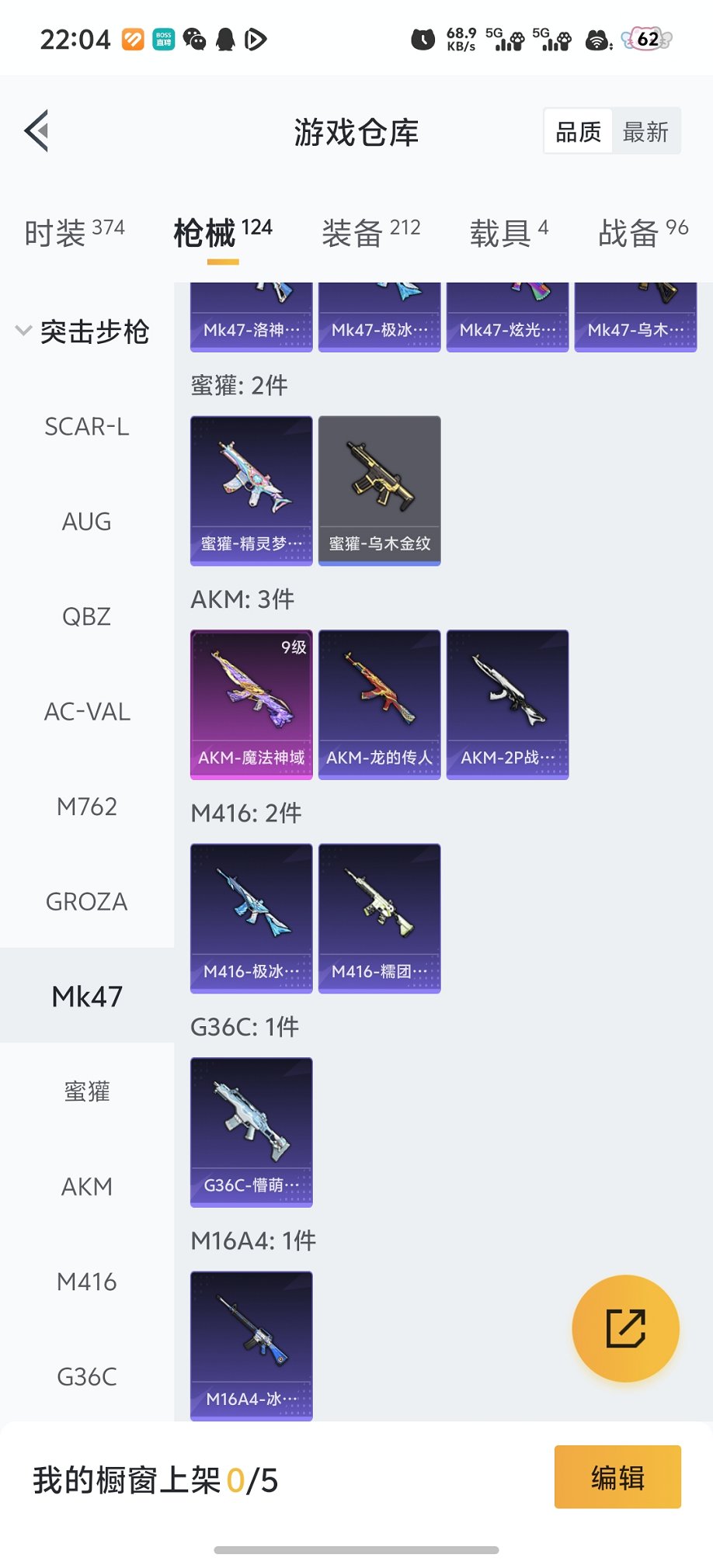This screenshot has width=713, height=1568.
Task: Tap the 编辑 button
Action: 617,1476
